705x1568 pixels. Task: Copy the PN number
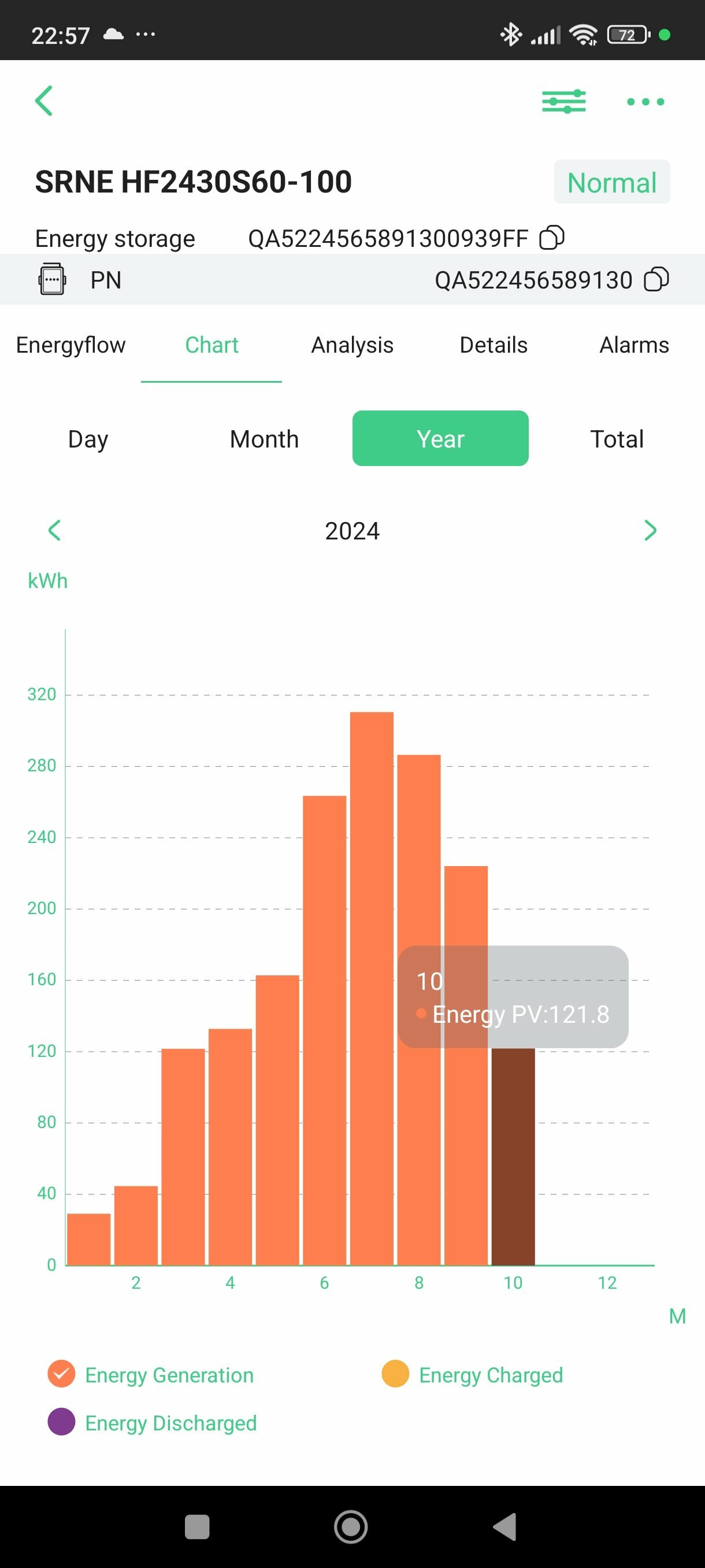click(x=656, y=279)
